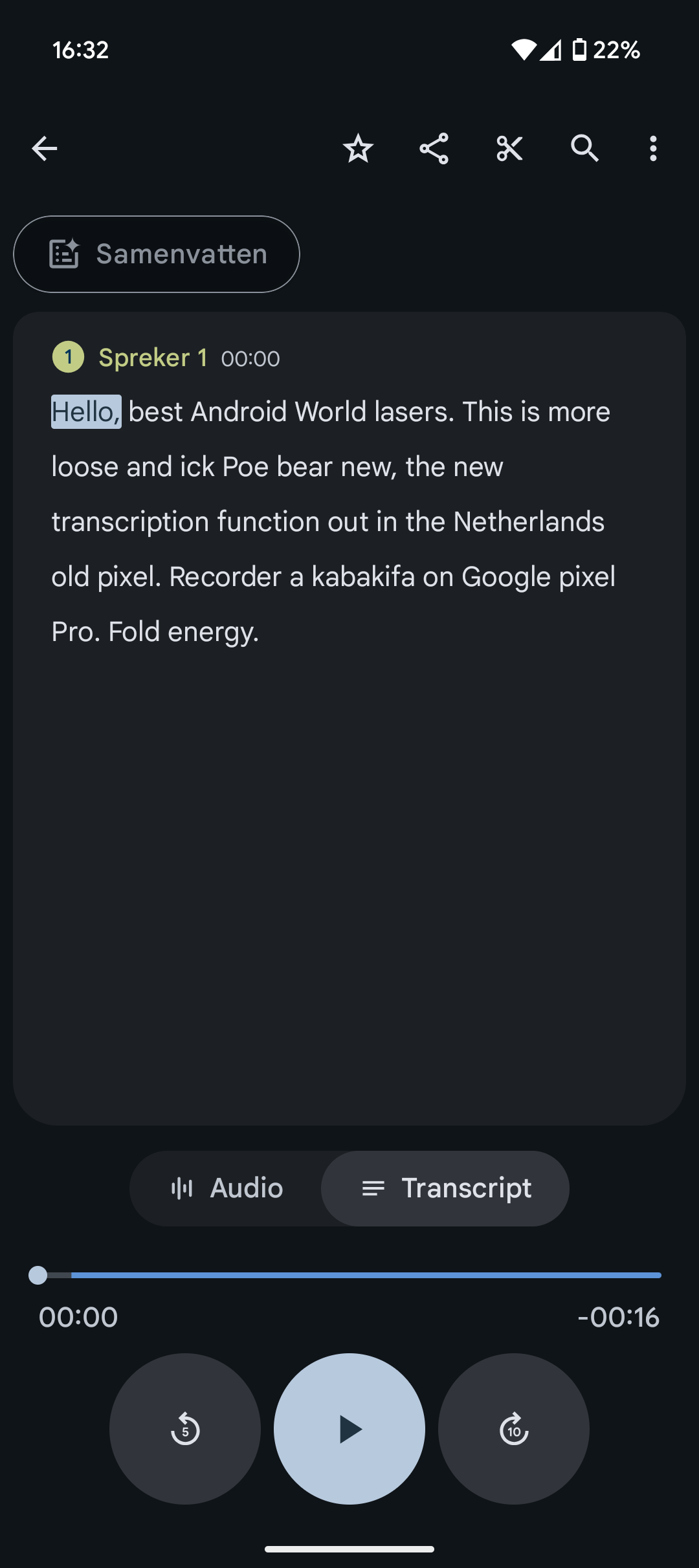
Task: Open the scissors edit tool
Action: click(x=509, y=149)
